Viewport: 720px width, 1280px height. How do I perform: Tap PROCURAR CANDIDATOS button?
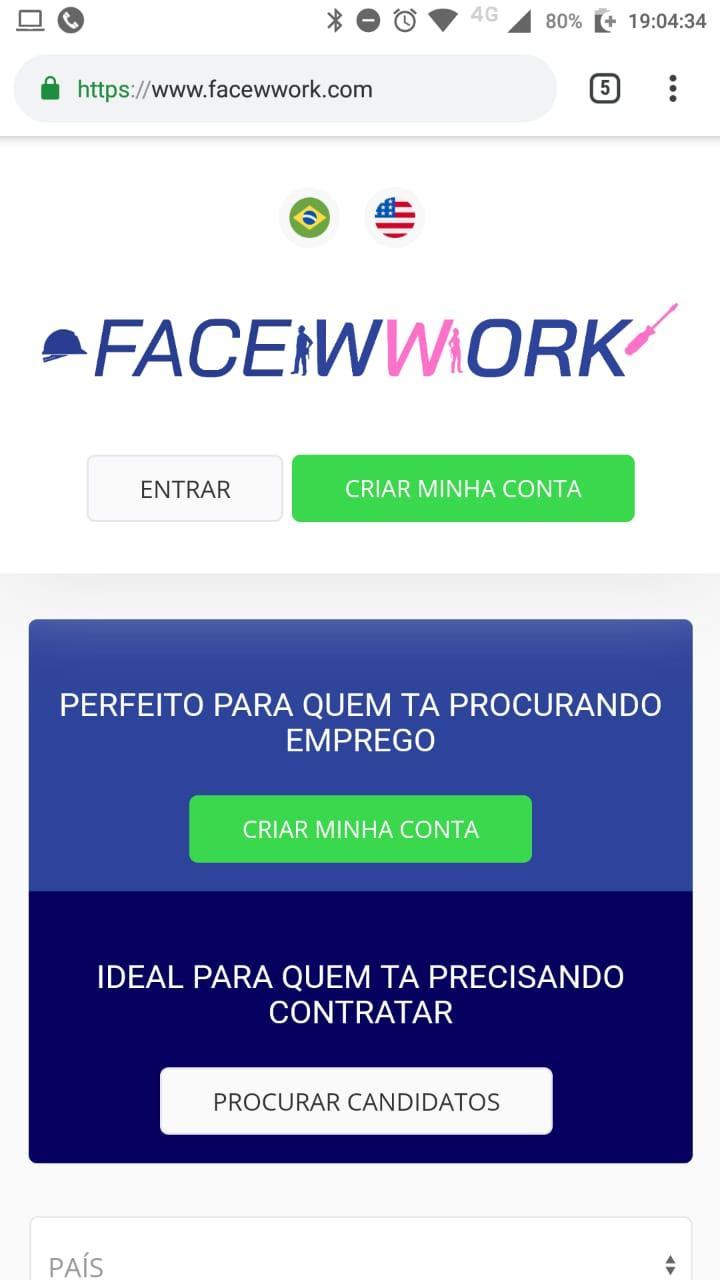click(x=356, y=1101)
